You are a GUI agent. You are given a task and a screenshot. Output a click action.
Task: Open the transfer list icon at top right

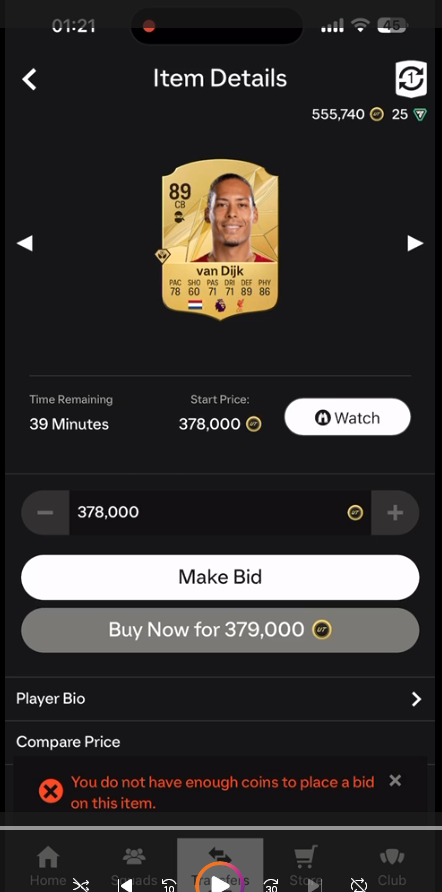pyautogui.click(x=411, y=79)
